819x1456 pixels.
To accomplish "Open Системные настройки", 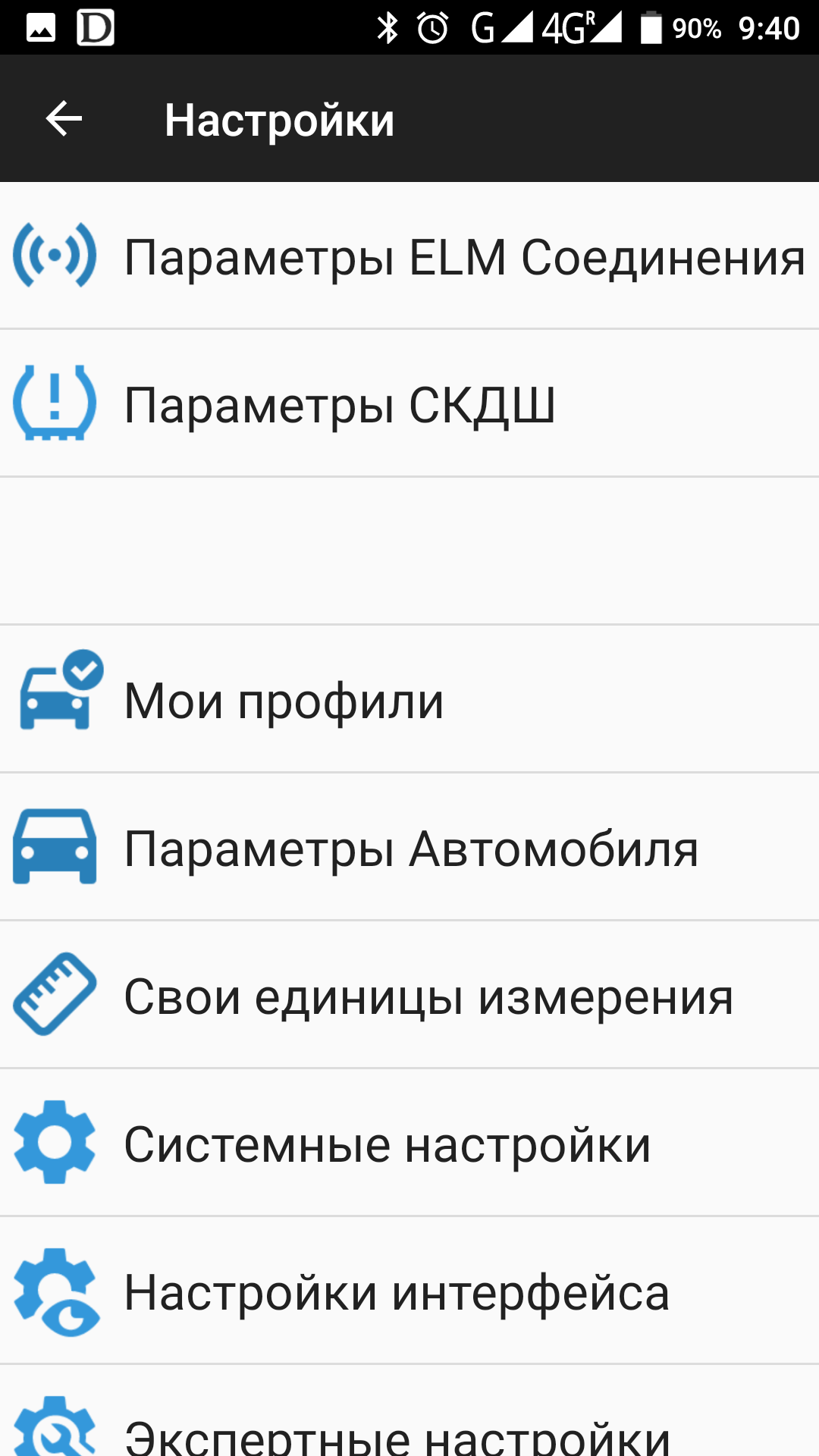I will [x=409, y=1143].
